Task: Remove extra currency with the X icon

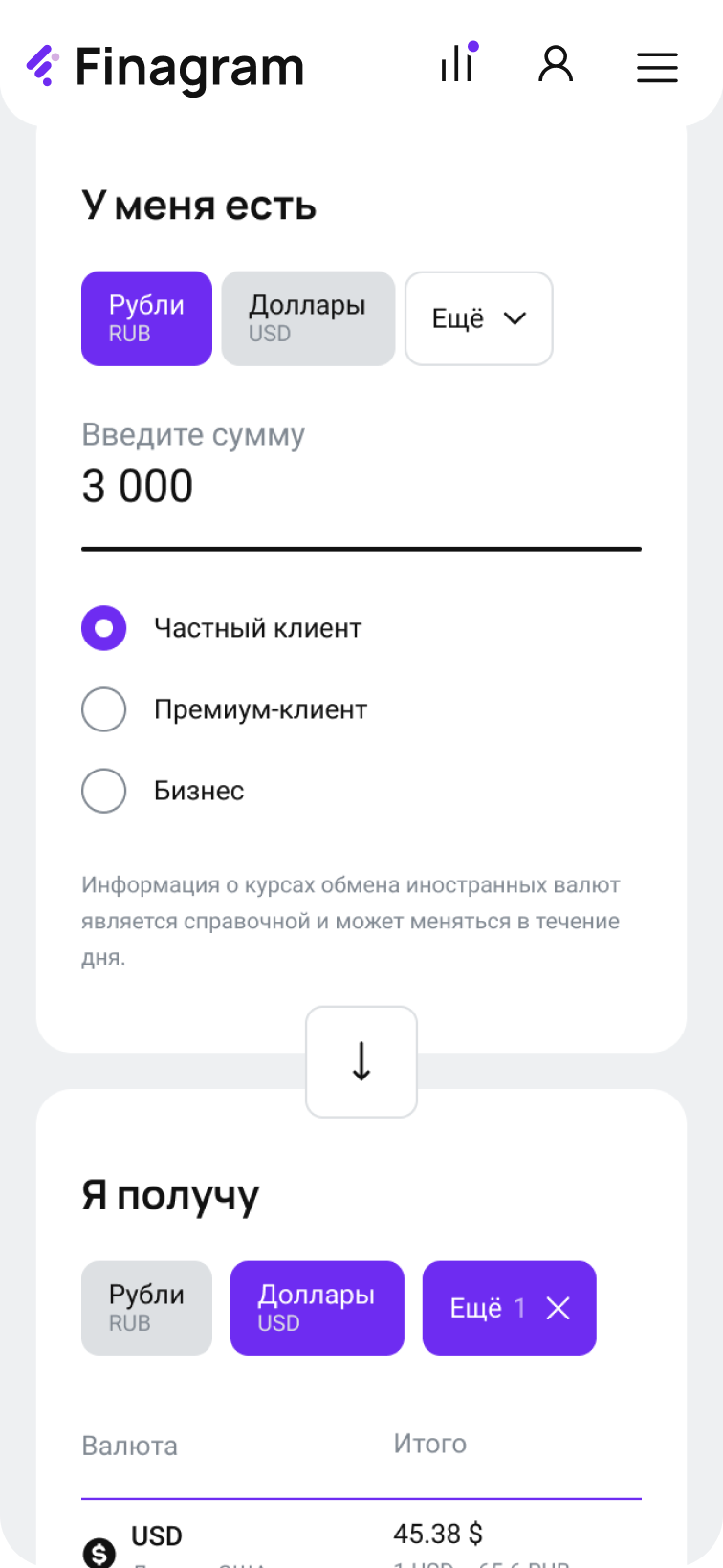Action: (x=558, y=1308)
